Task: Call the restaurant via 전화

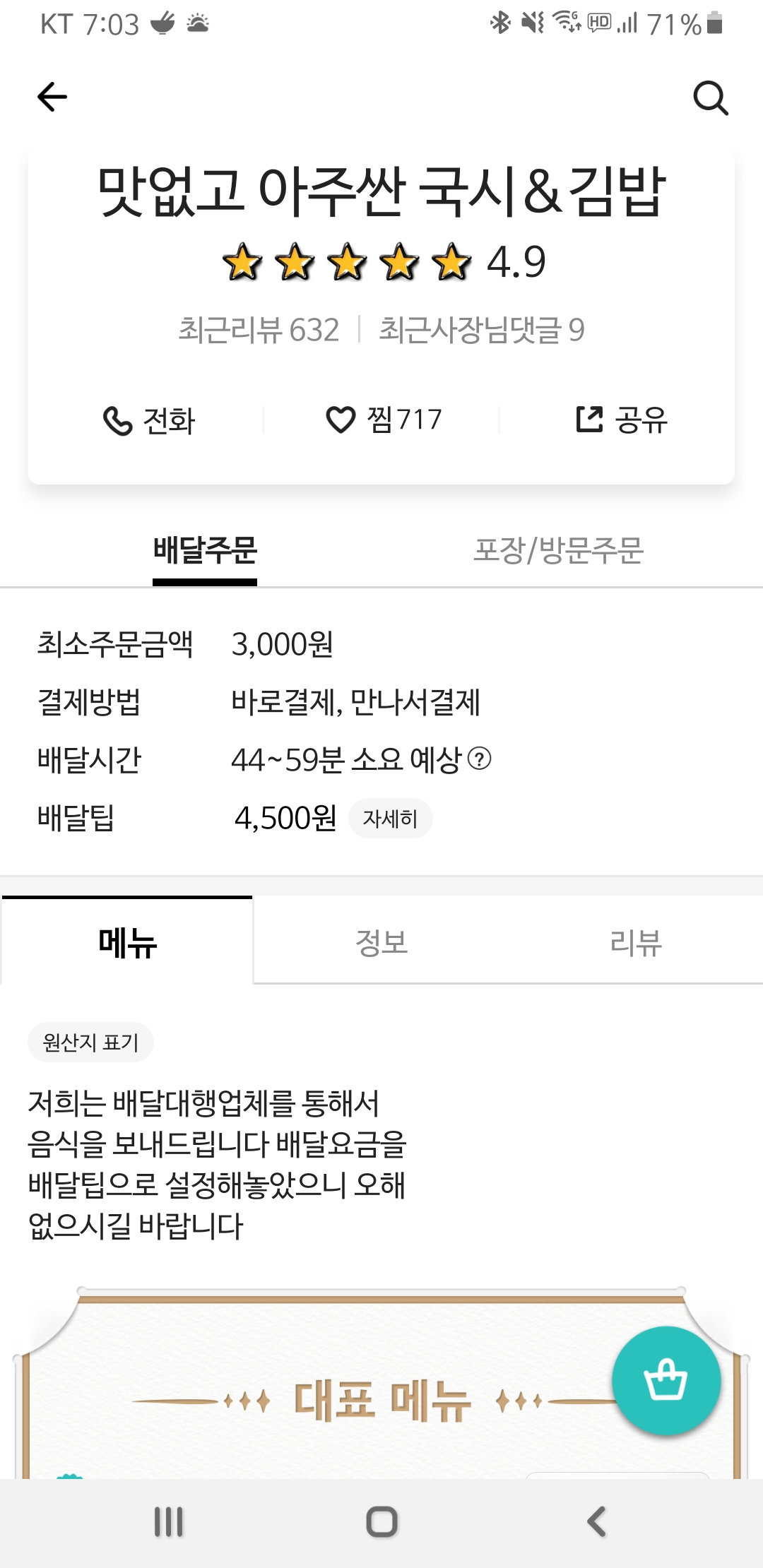Action: (148, 421)
